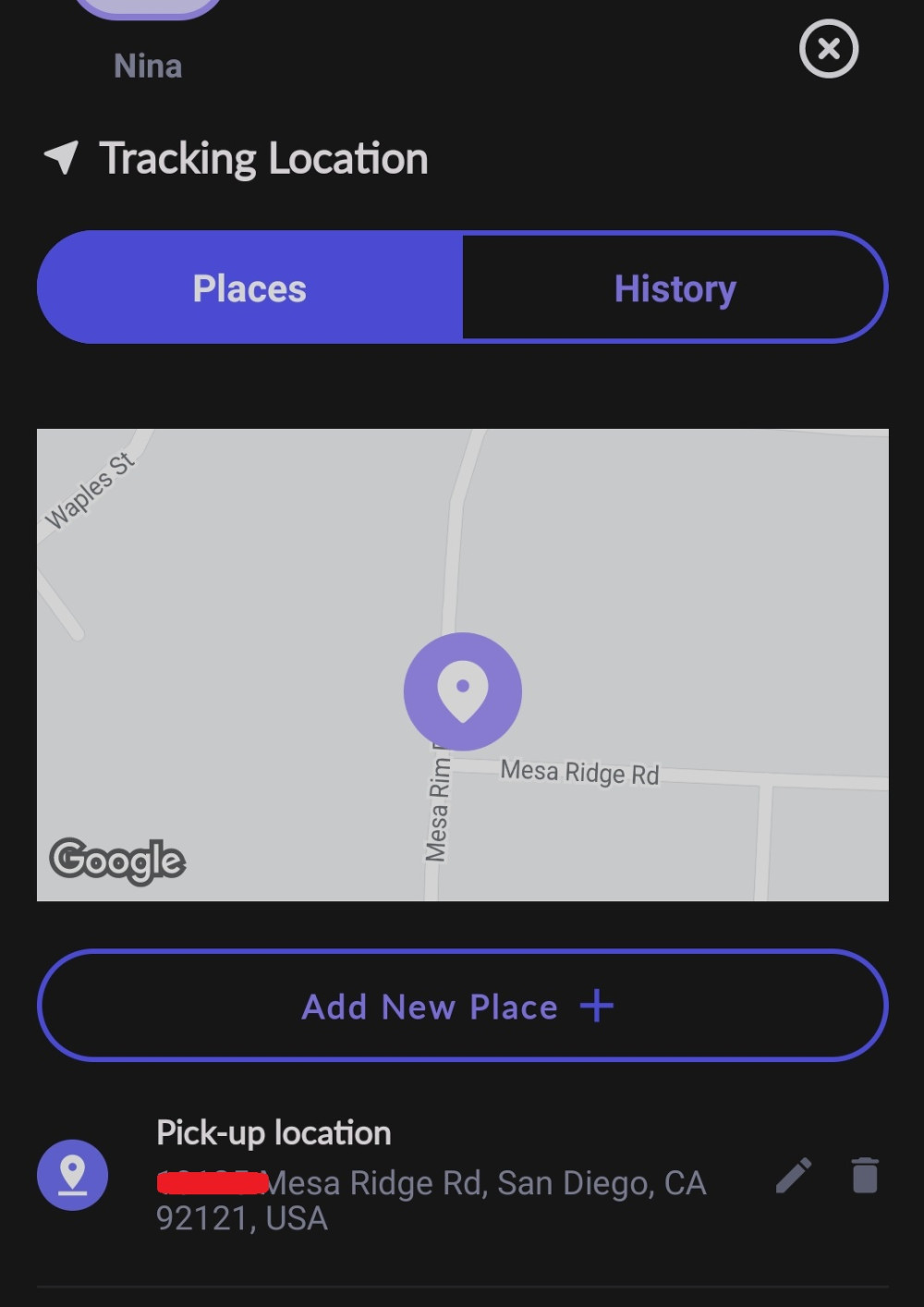Select the Places tab

pos(249,287)
